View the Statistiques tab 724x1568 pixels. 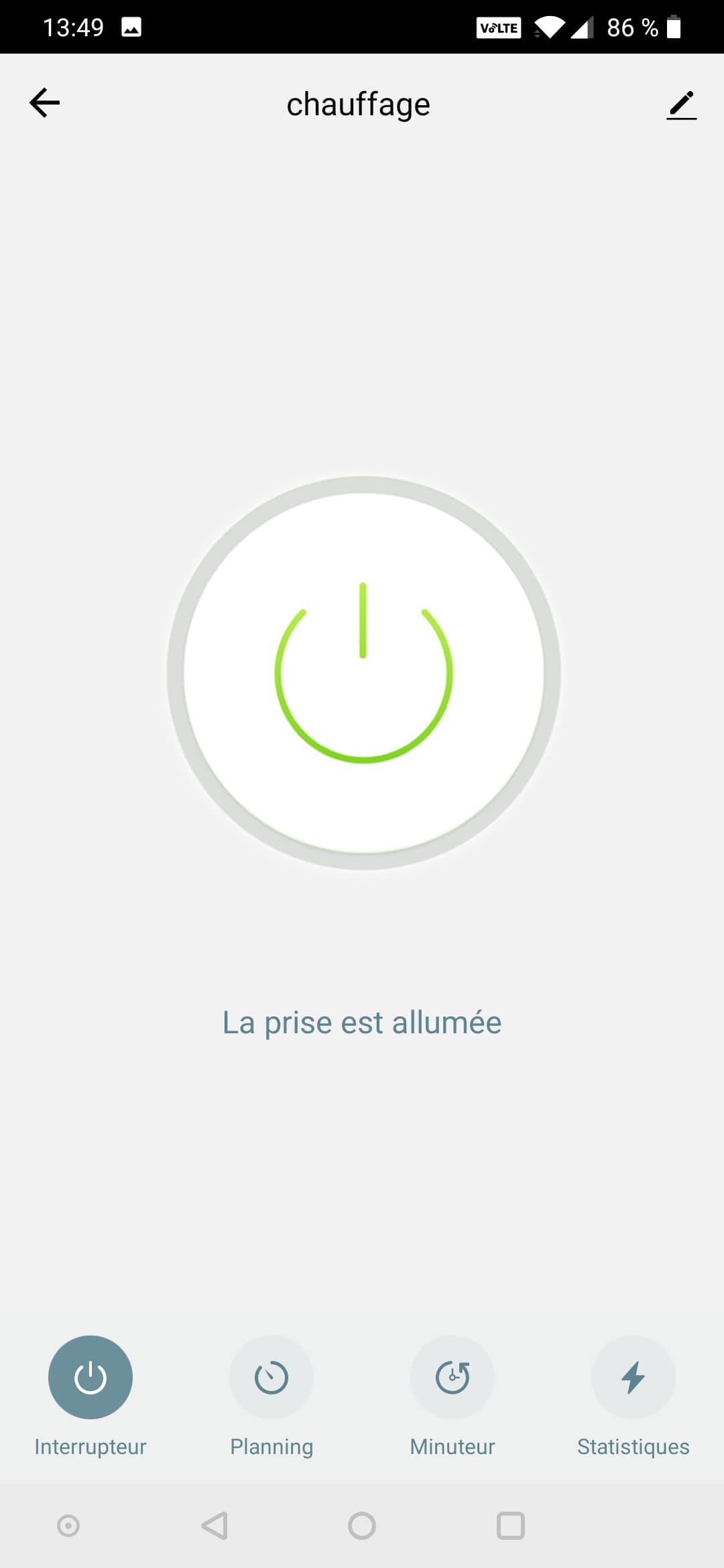click(x=633, y=1378)
